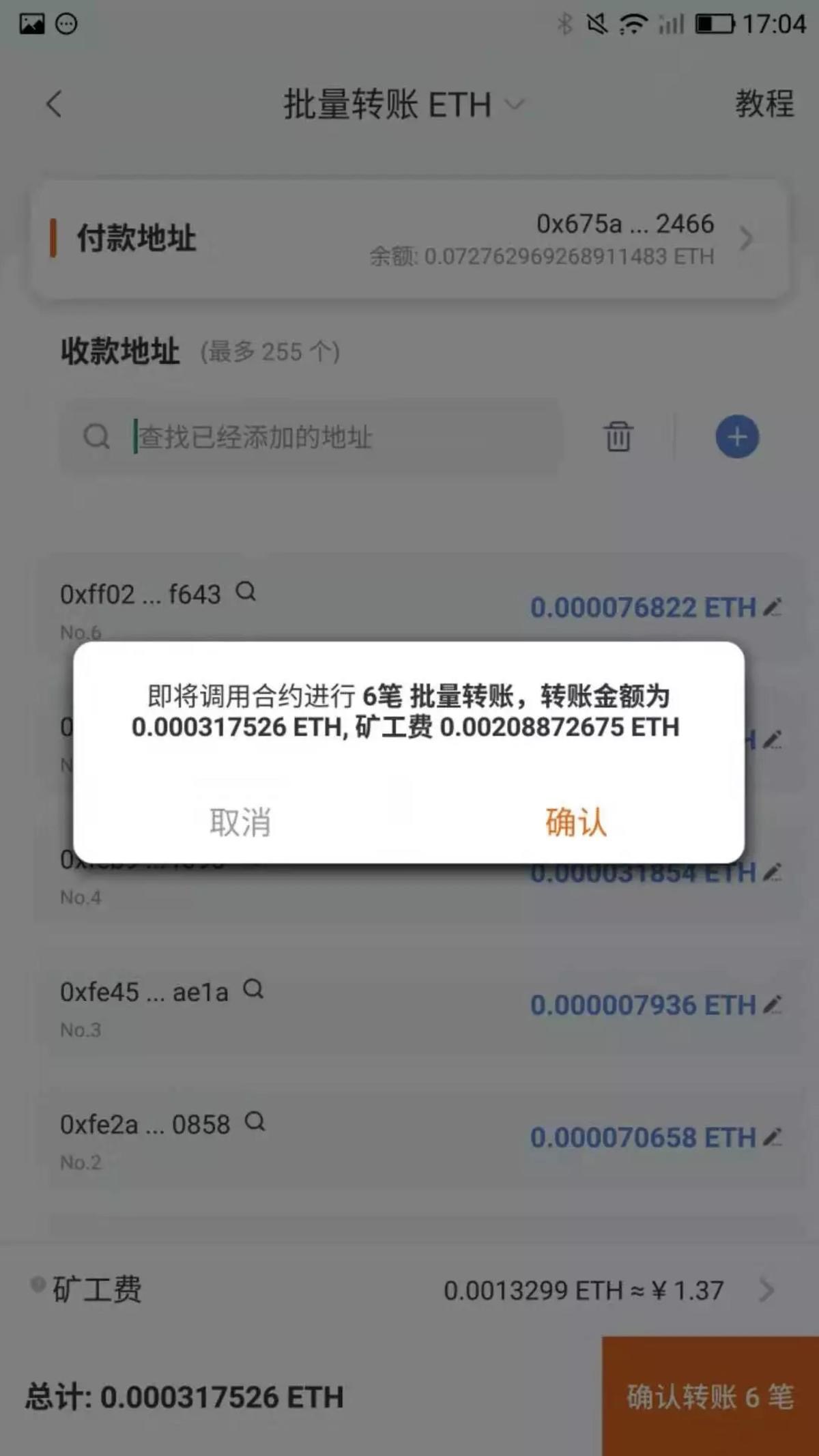Open the 教程 tutorial page
Screen dimensions: 819x1456
point(764,104)
